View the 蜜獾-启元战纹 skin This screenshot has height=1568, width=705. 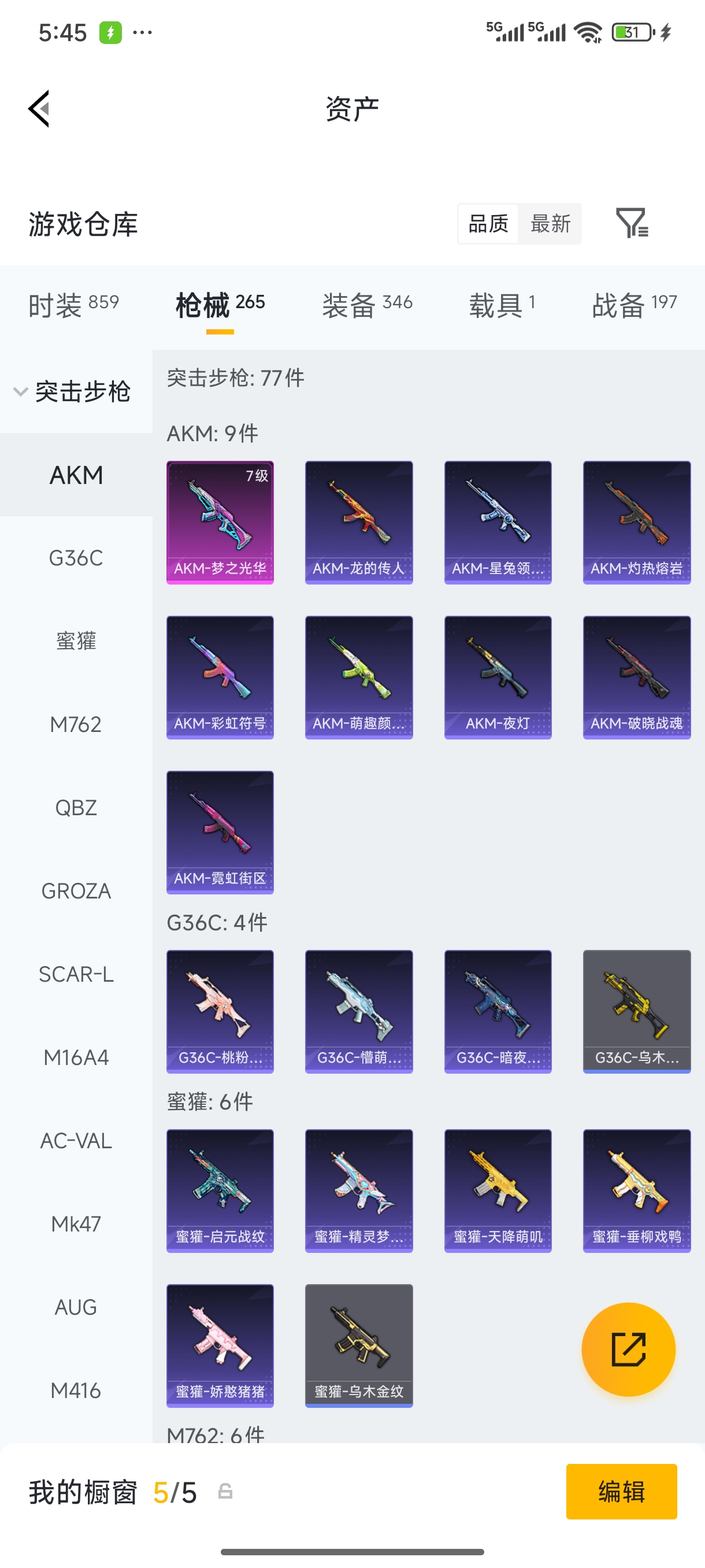point(220,1190)
